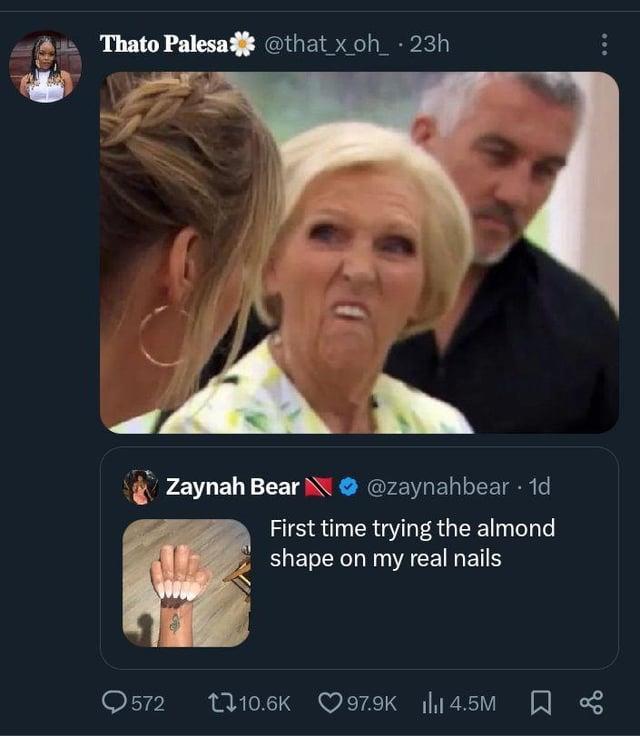View the reaction meme image full-size
The image size is (640, 736).
pos(359,252)
